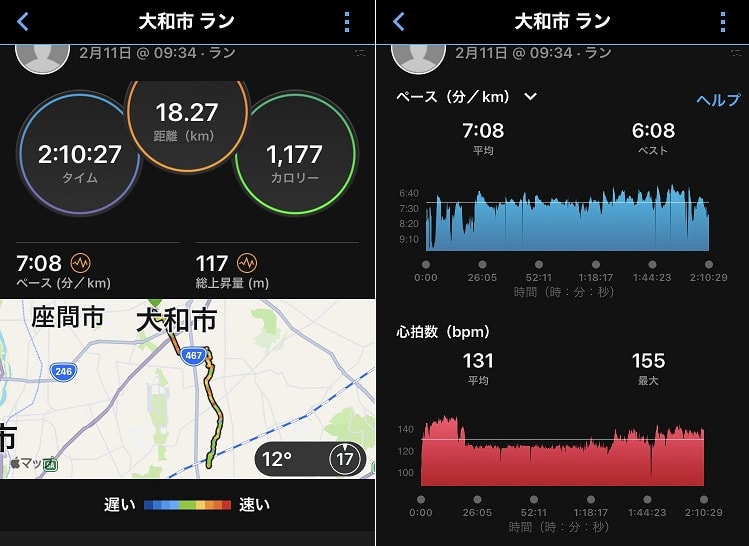Open the ヘルプ link
This screenshot has width=749, height=546.
click(x=718, y=101)
